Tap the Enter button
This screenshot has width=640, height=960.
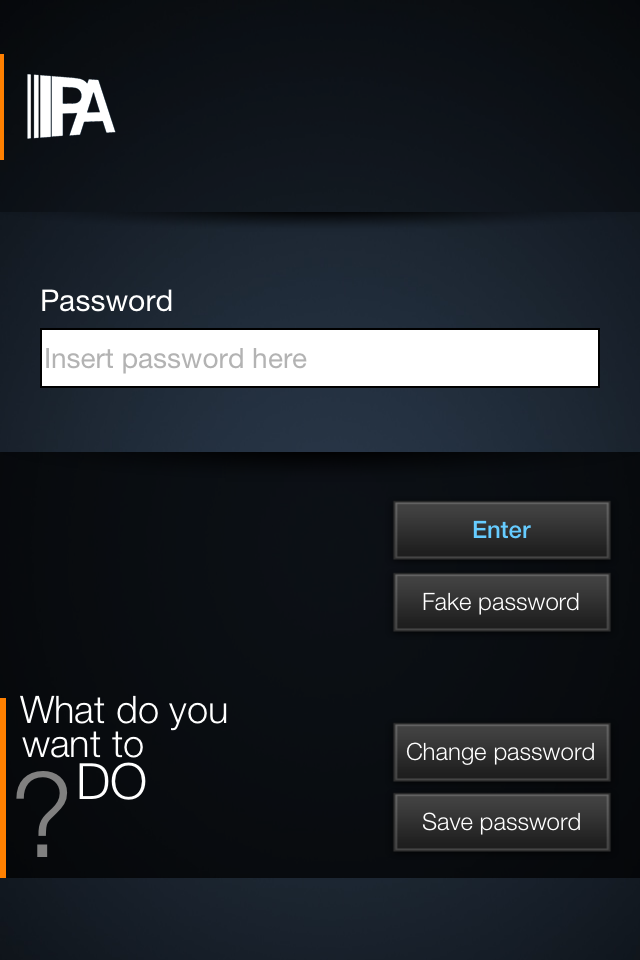pyautogui.click(x=501, y=530)
